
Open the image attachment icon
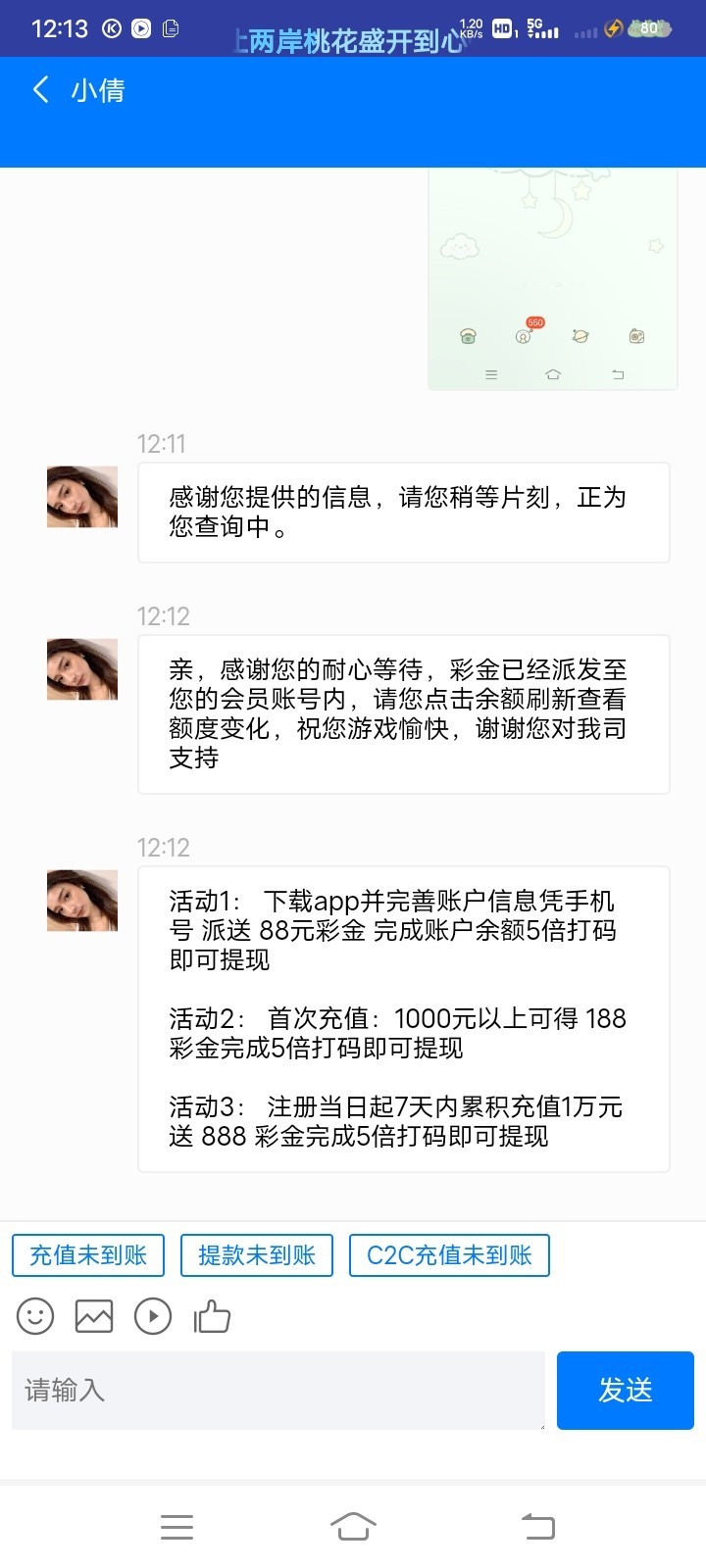point(94,1316)
